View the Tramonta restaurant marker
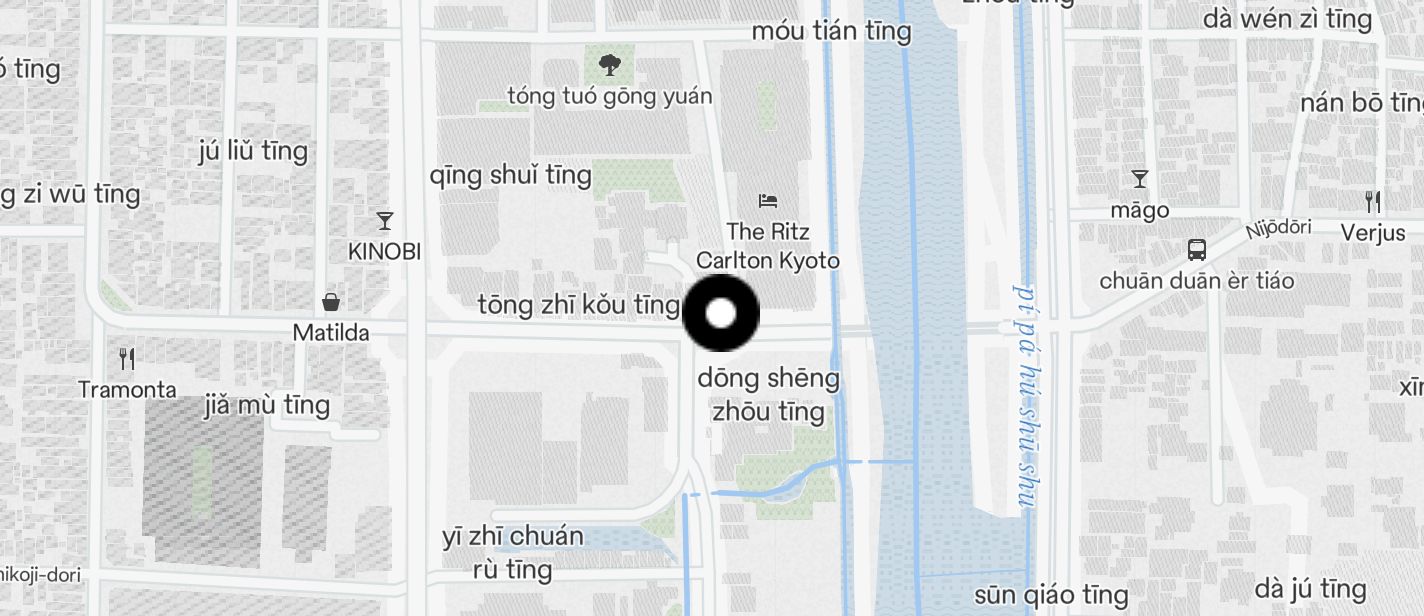 [127, 359]
